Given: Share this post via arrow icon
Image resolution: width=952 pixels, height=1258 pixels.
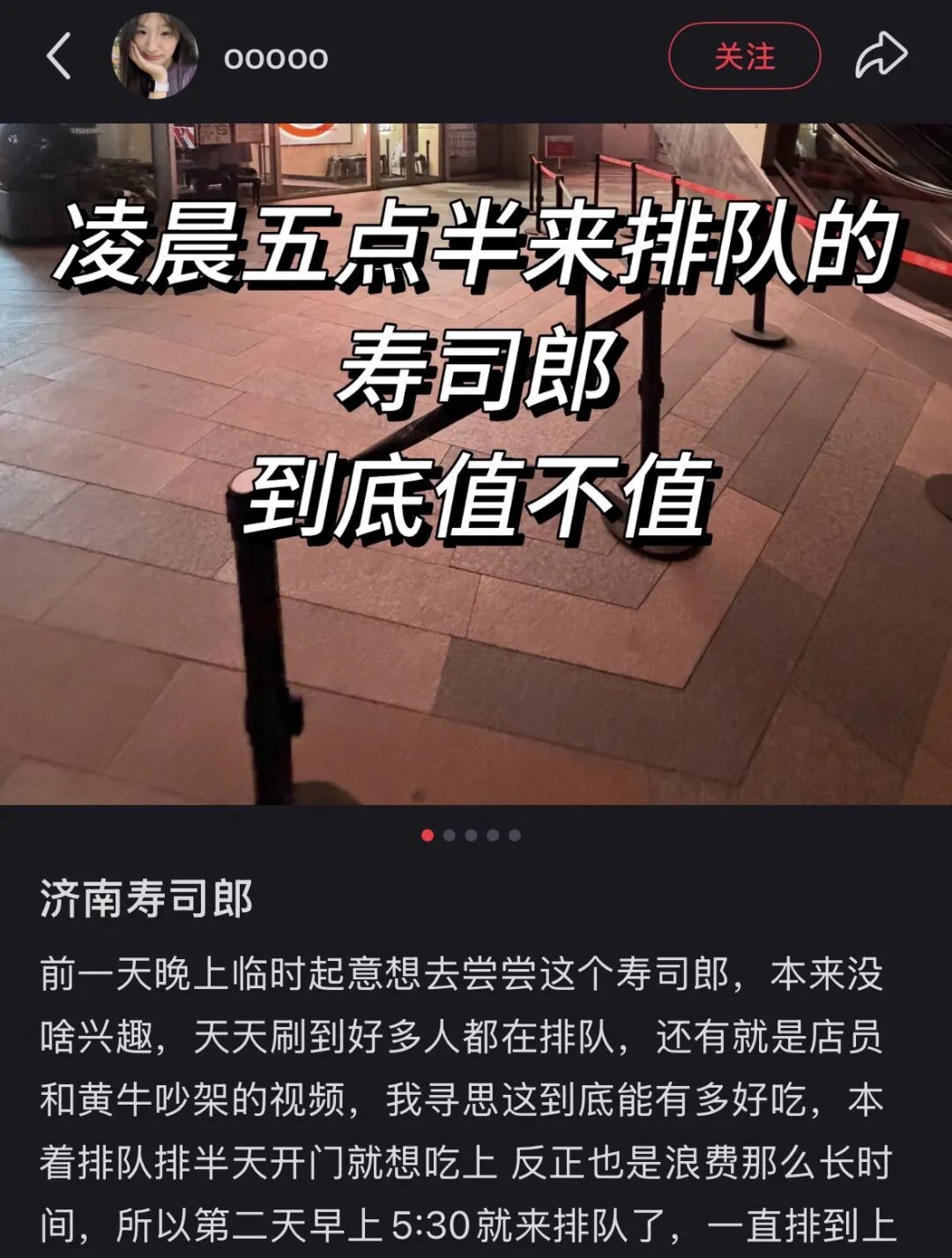Looking at the screenshot, I should (x=881, y=56).
